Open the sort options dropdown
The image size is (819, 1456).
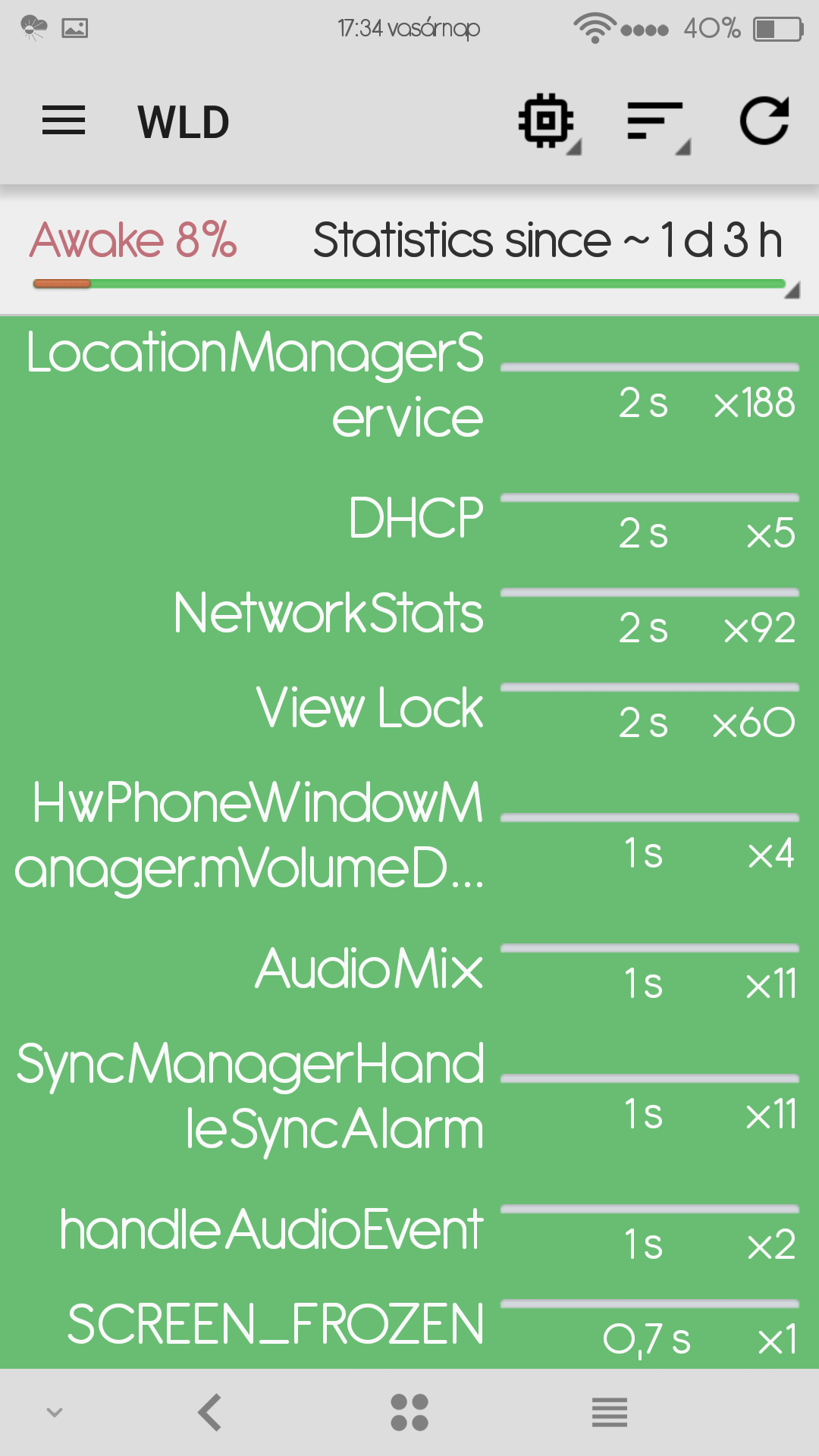(657, 122)
